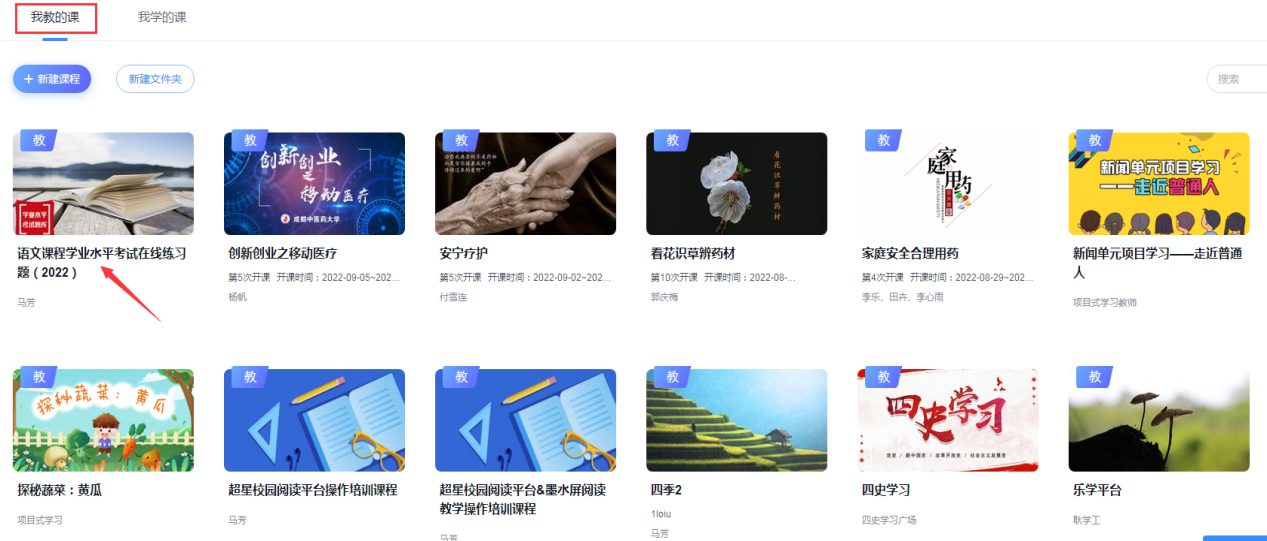This screenshot has height=541, width=1267.
Task: Open course 语文课程学业水平考试在线练习题(2022)
Action: (103, 184)
